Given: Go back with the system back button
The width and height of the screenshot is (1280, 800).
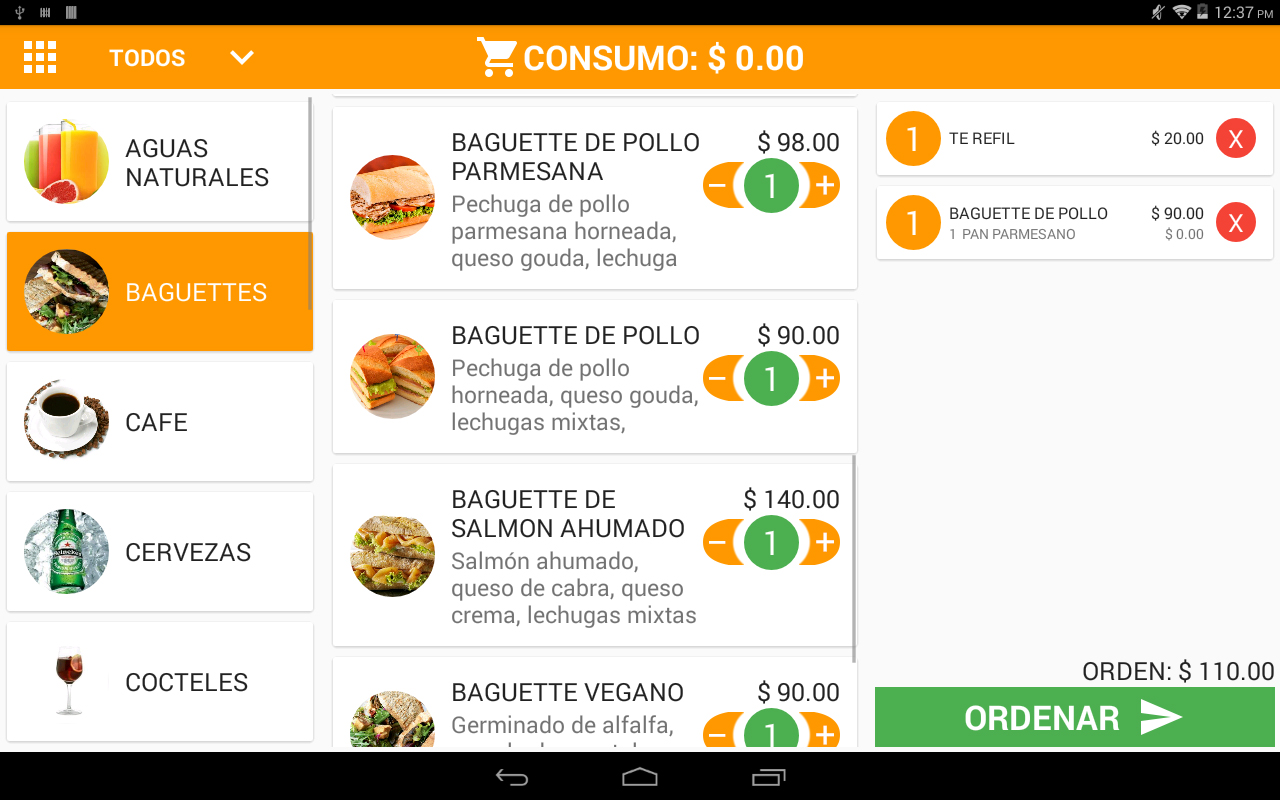Looking at the screenshot, I should coord(512,777).
